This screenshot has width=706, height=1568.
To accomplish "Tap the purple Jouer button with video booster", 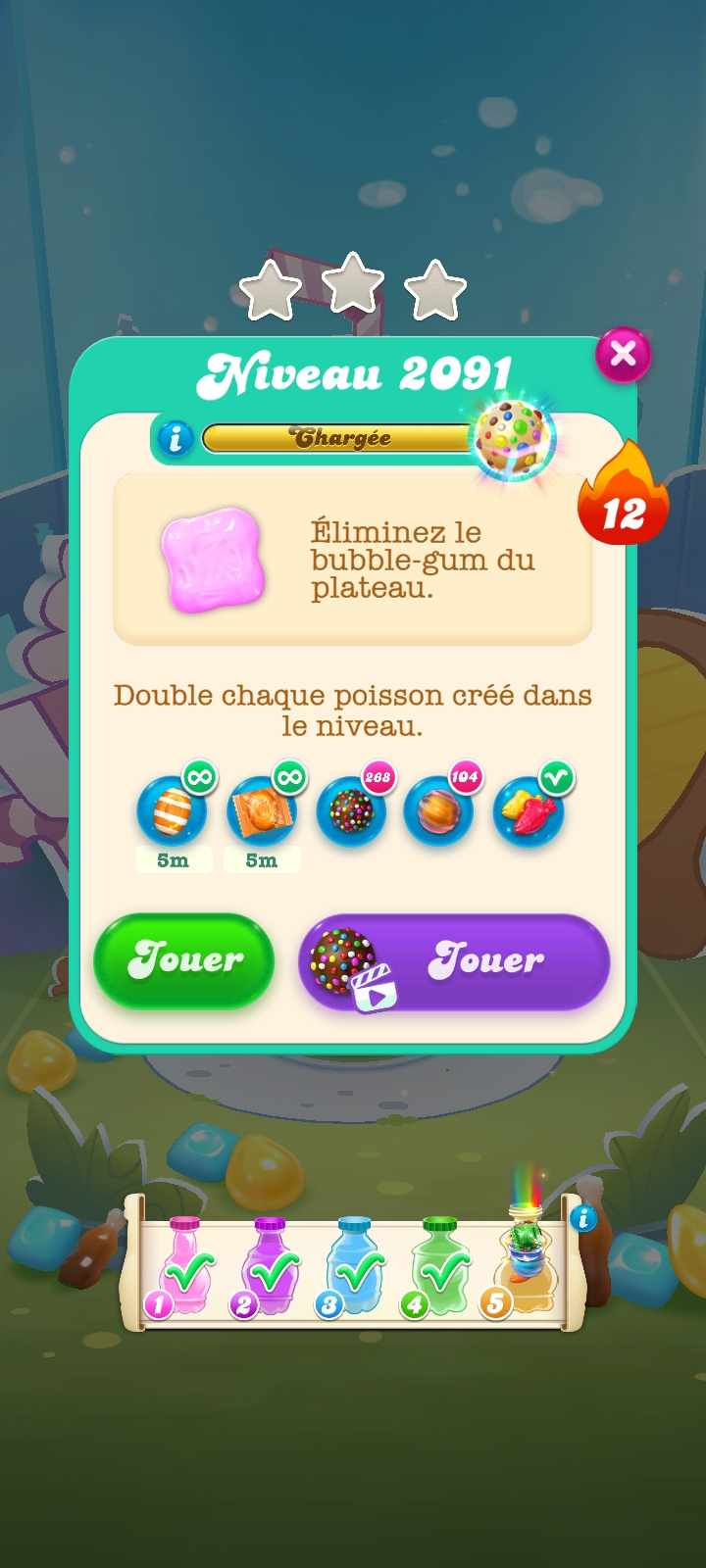I will coord(454,962).
